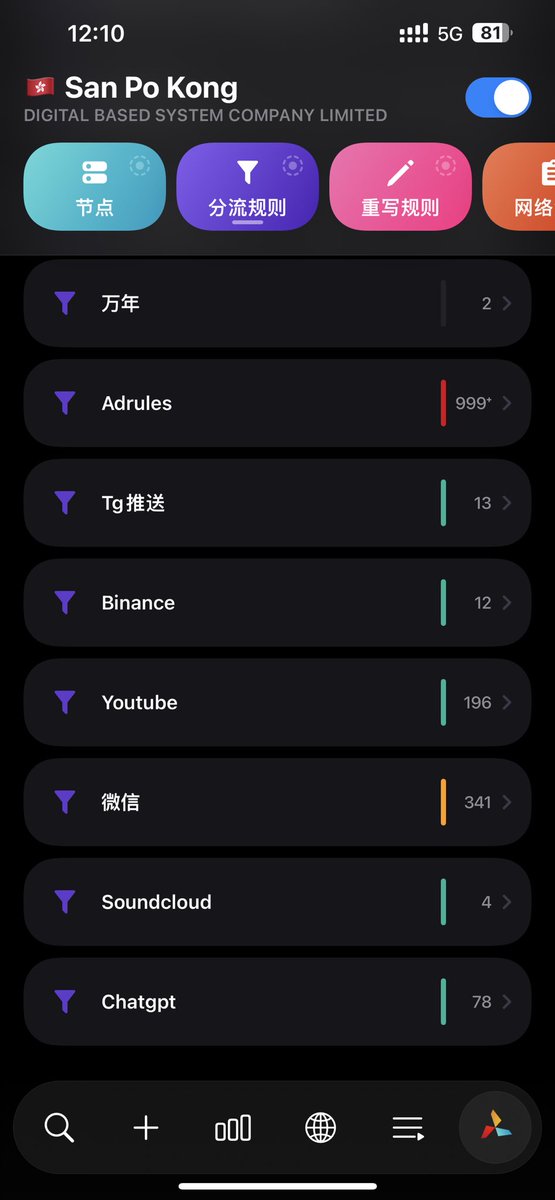The width and height of the screenshot is (555, 1200).
Task: Open the list menu icon
Action: 408,1128
